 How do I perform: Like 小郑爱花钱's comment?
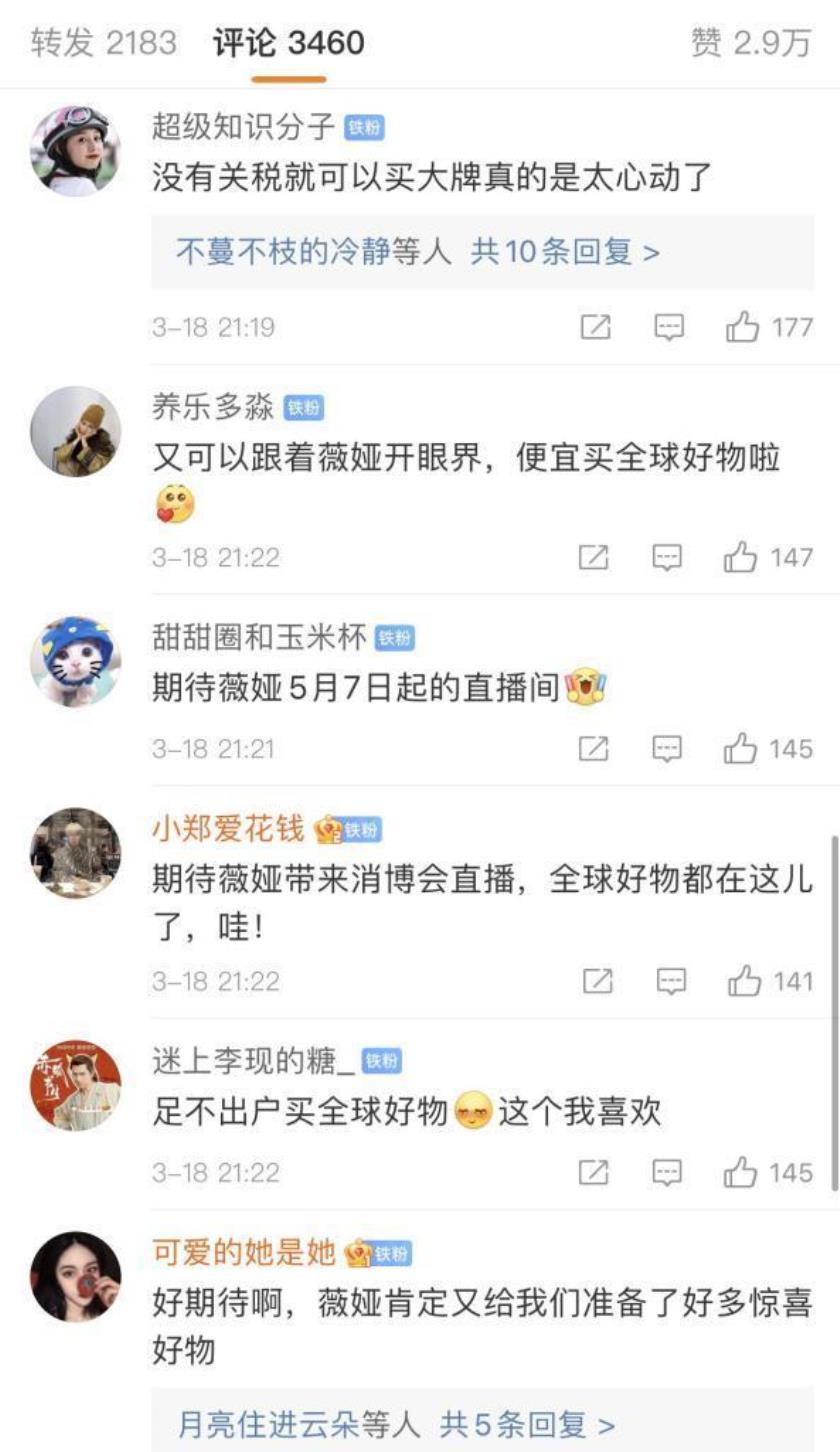click(743, 981)
